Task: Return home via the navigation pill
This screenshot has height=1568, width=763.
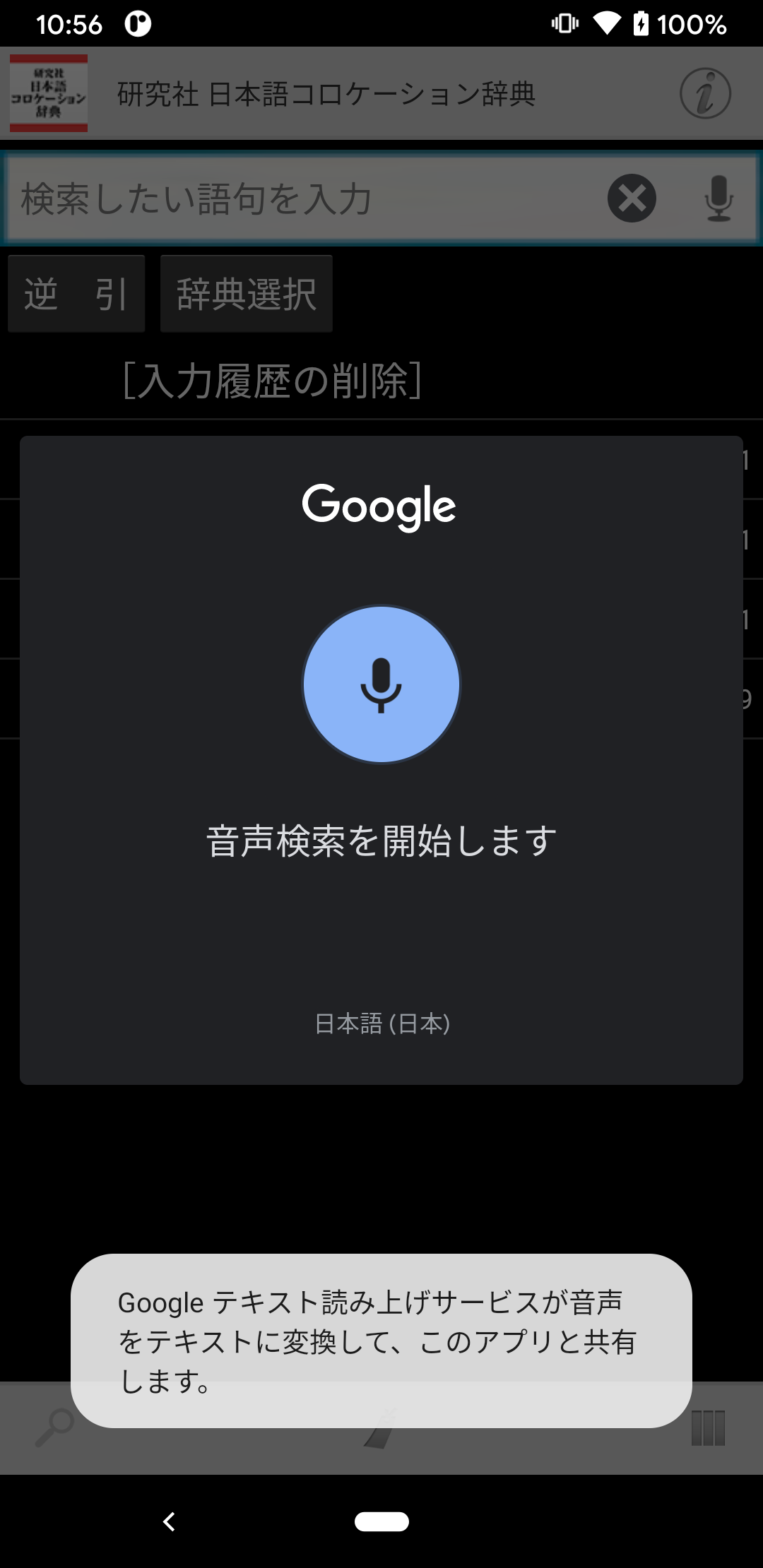Action: click(381, 1521)
